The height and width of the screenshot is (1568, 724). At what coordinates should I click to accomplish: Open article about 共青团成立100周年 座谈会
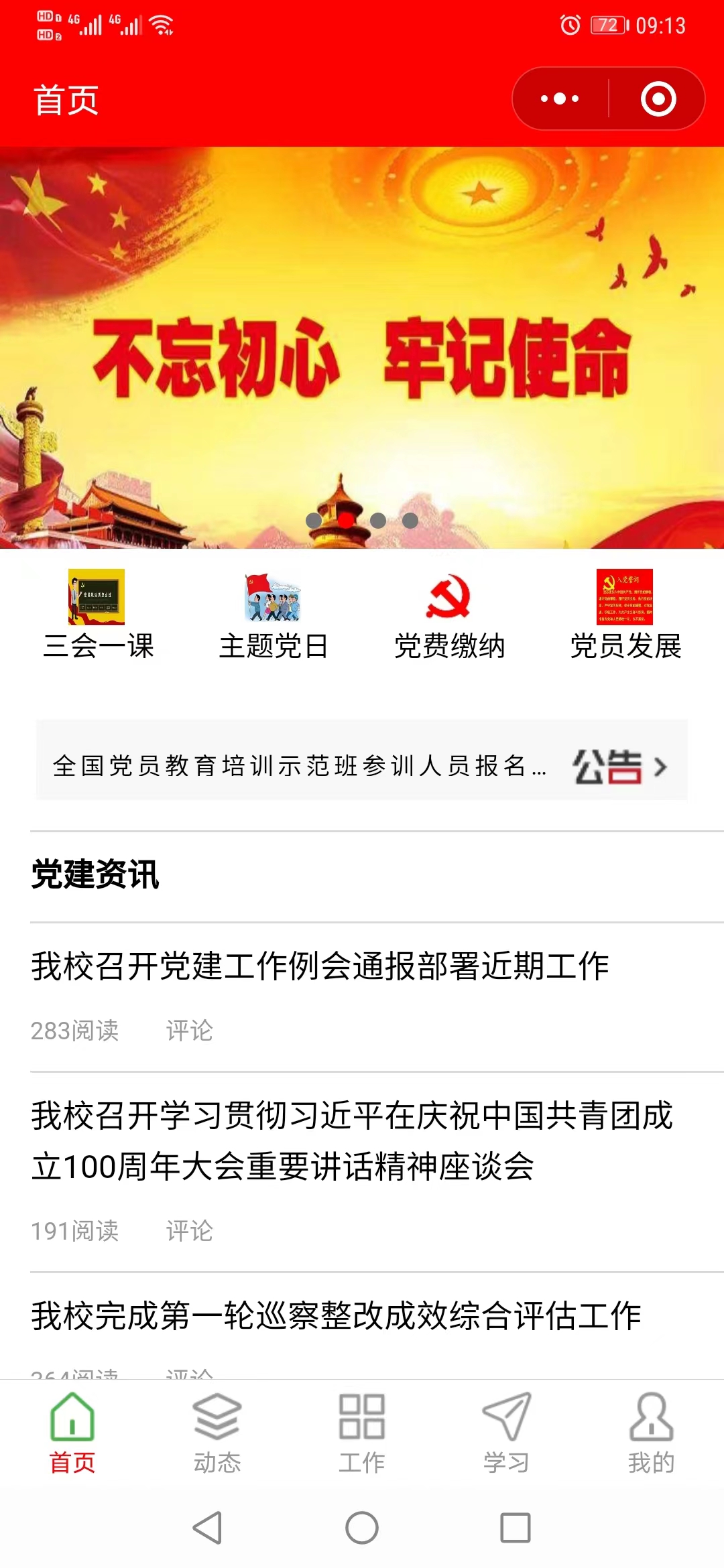352,1140
